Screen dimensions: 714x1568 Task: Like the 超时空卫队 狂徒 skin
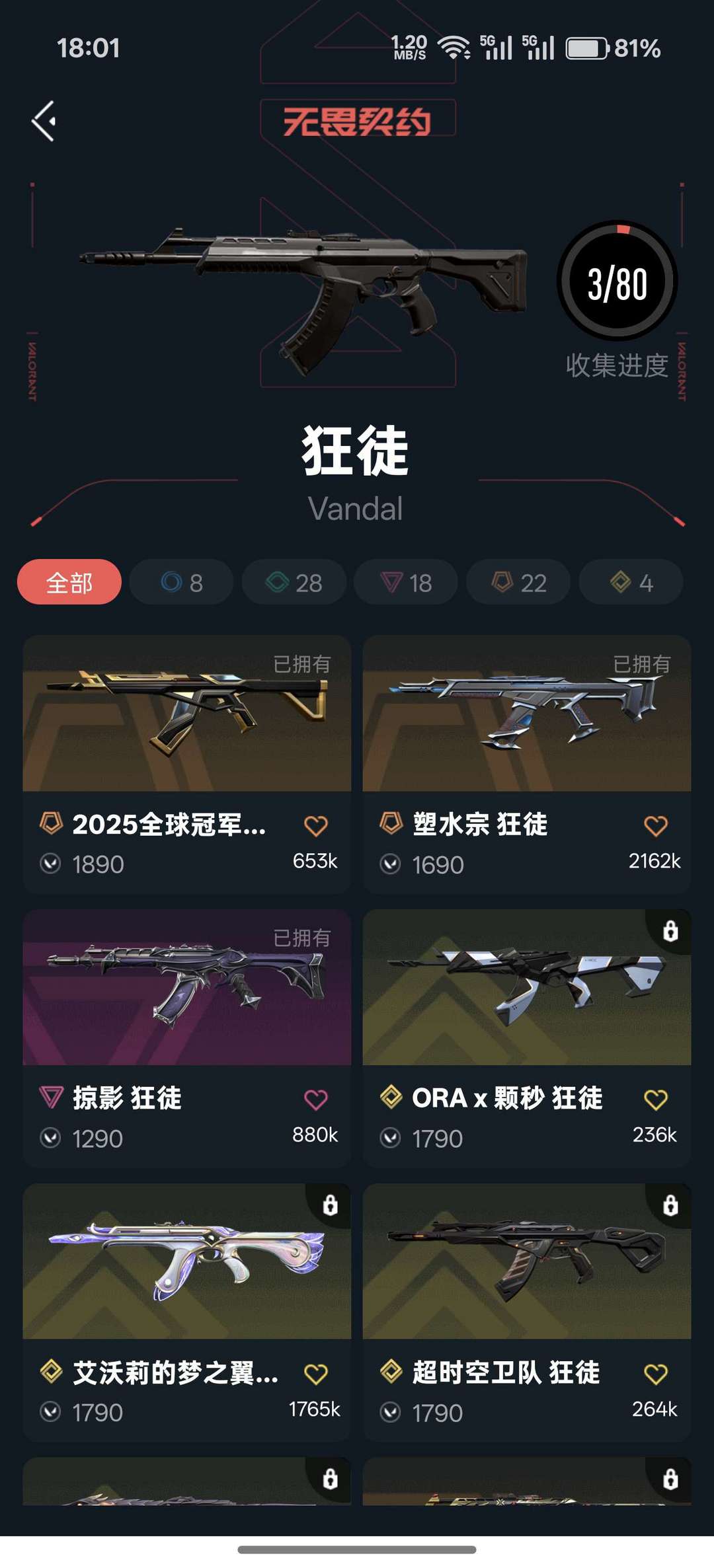point(655,1374)
